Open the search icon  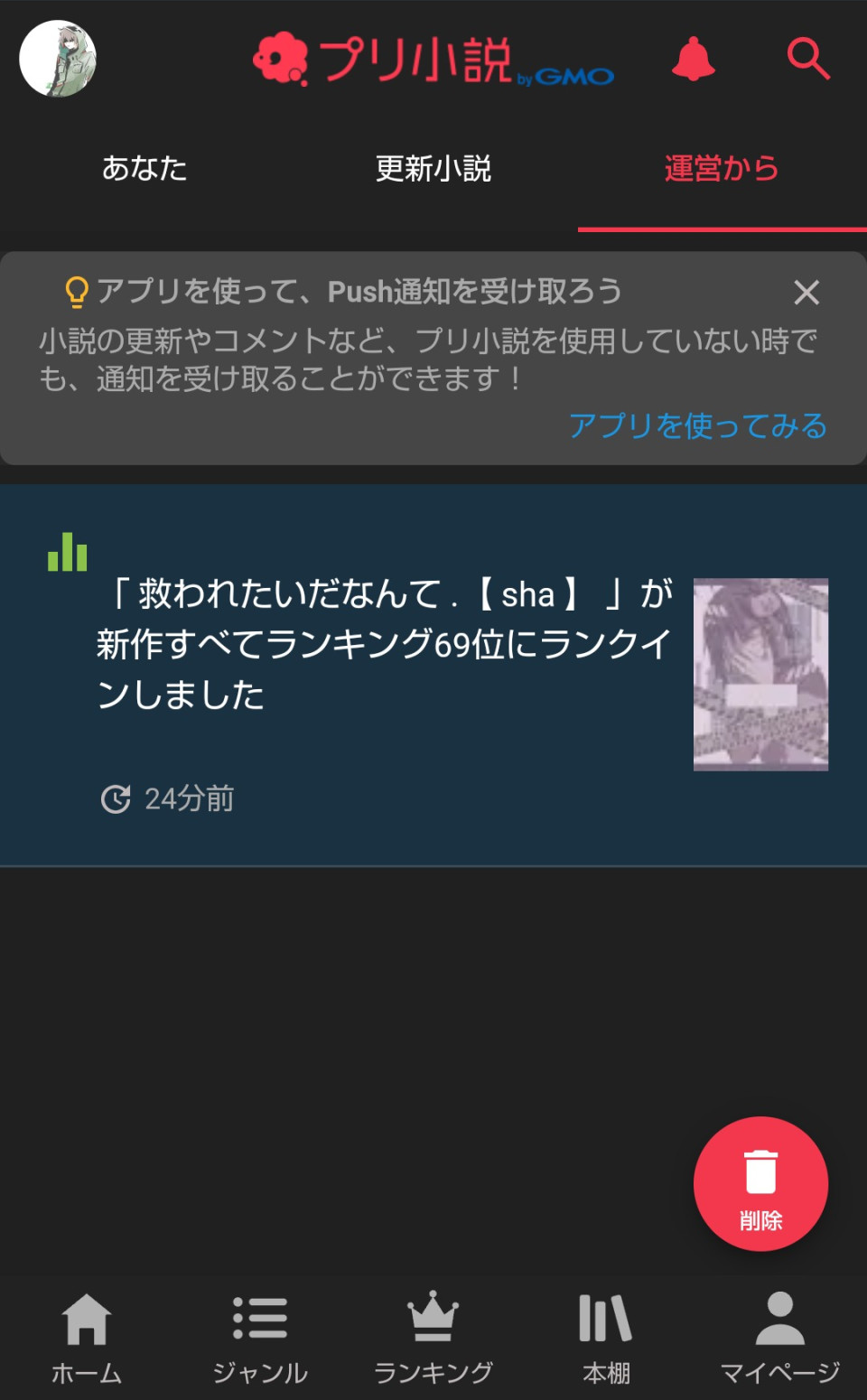click(x=807, y=59)
